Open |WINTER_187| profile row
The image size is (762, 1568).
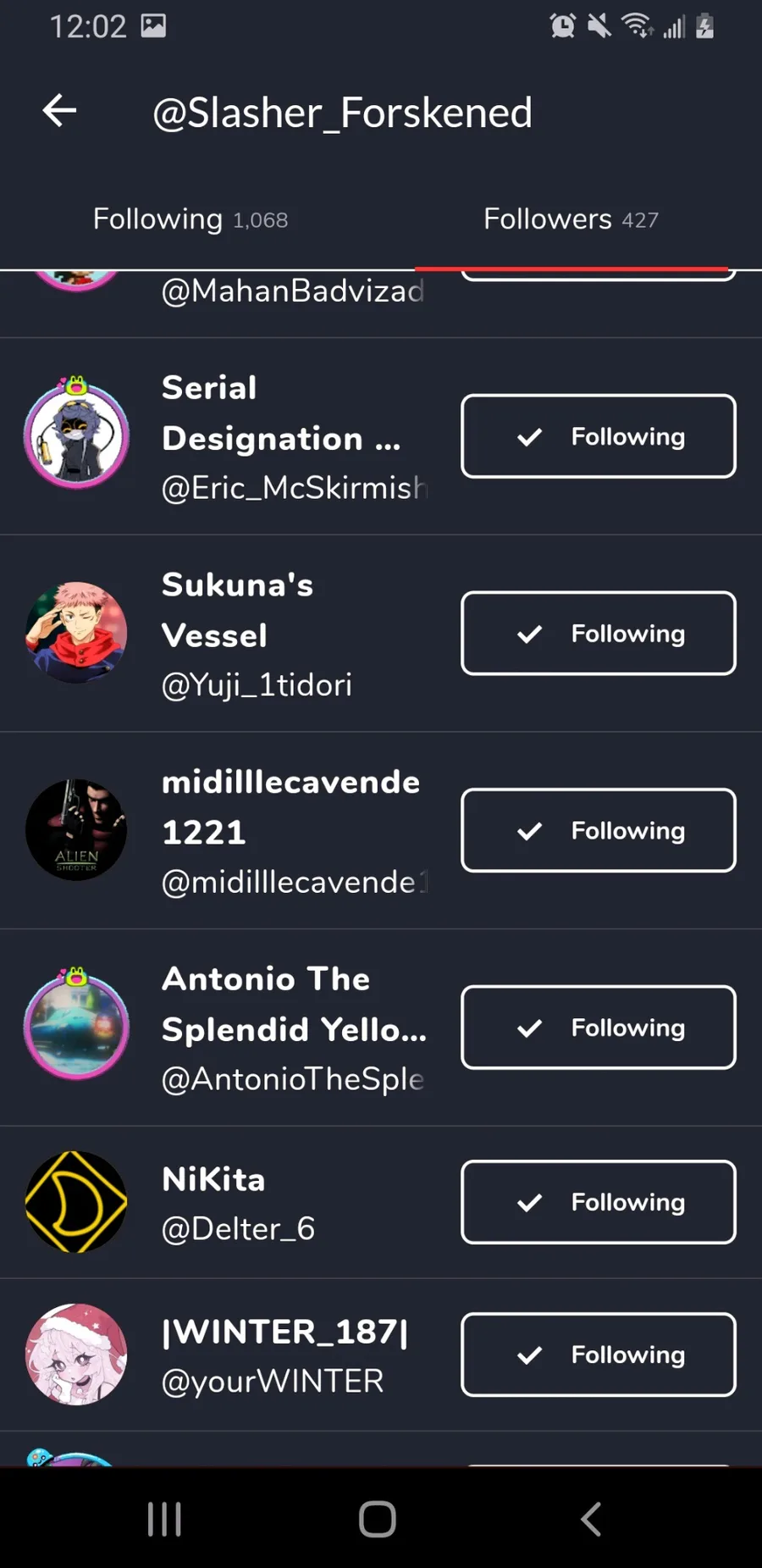[x=254, y=1355]
